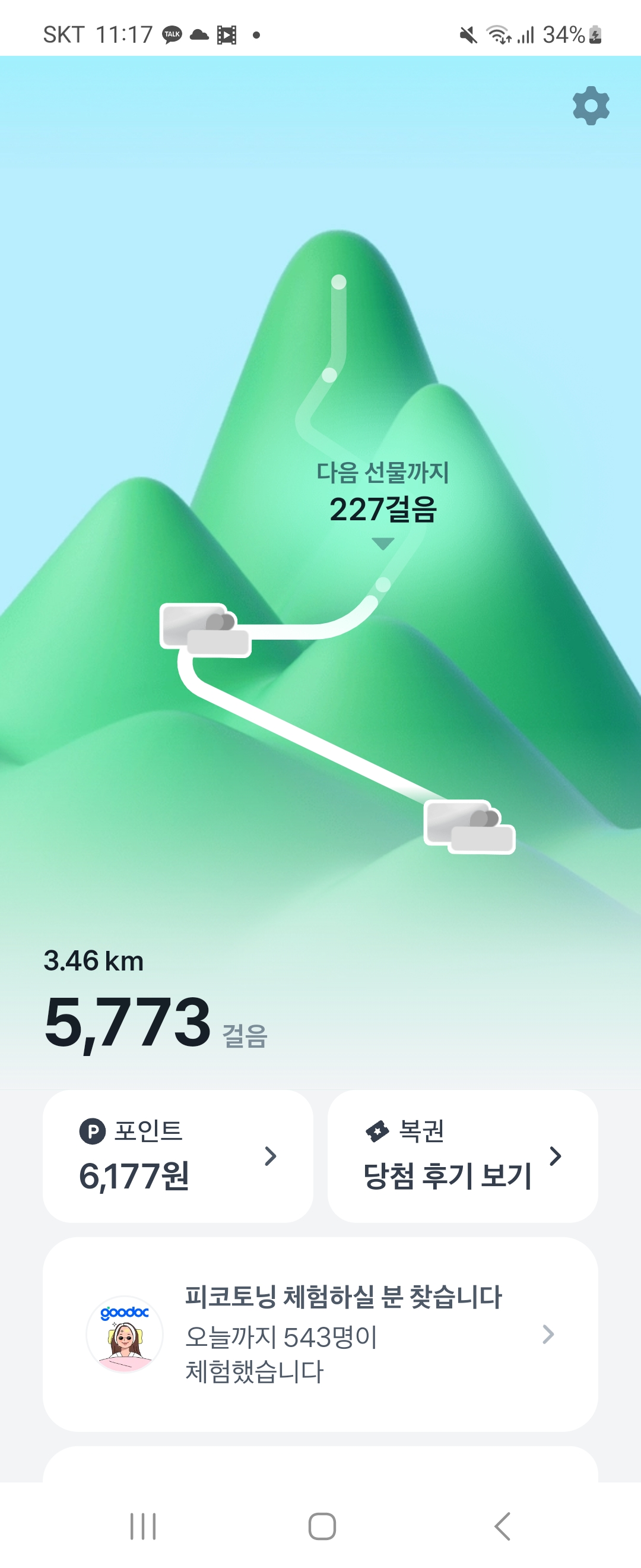641x1568 pixels.
Task: Go back using system back button
Action: coord(502,1526)
